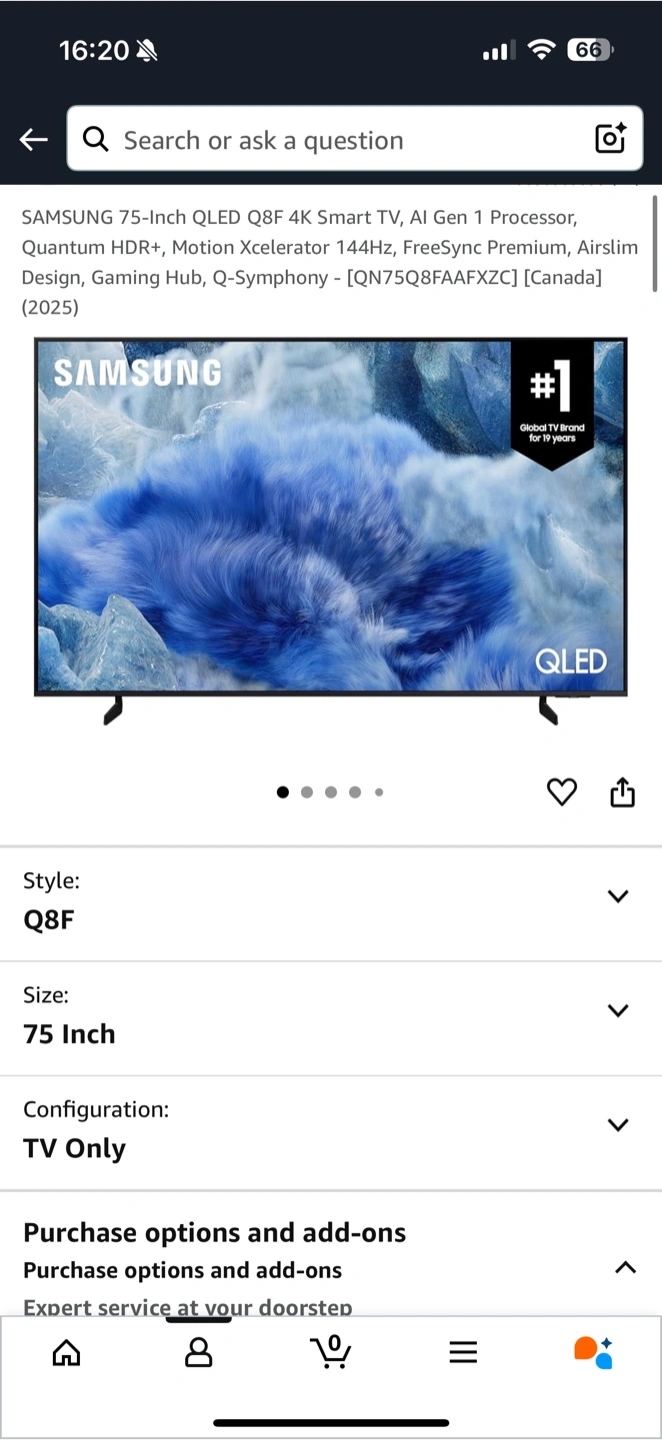This screenshot has height=1440, width=662.
Task: Open the Samsung TV product image
Action: pyautogui.click(x=331, y=530)
